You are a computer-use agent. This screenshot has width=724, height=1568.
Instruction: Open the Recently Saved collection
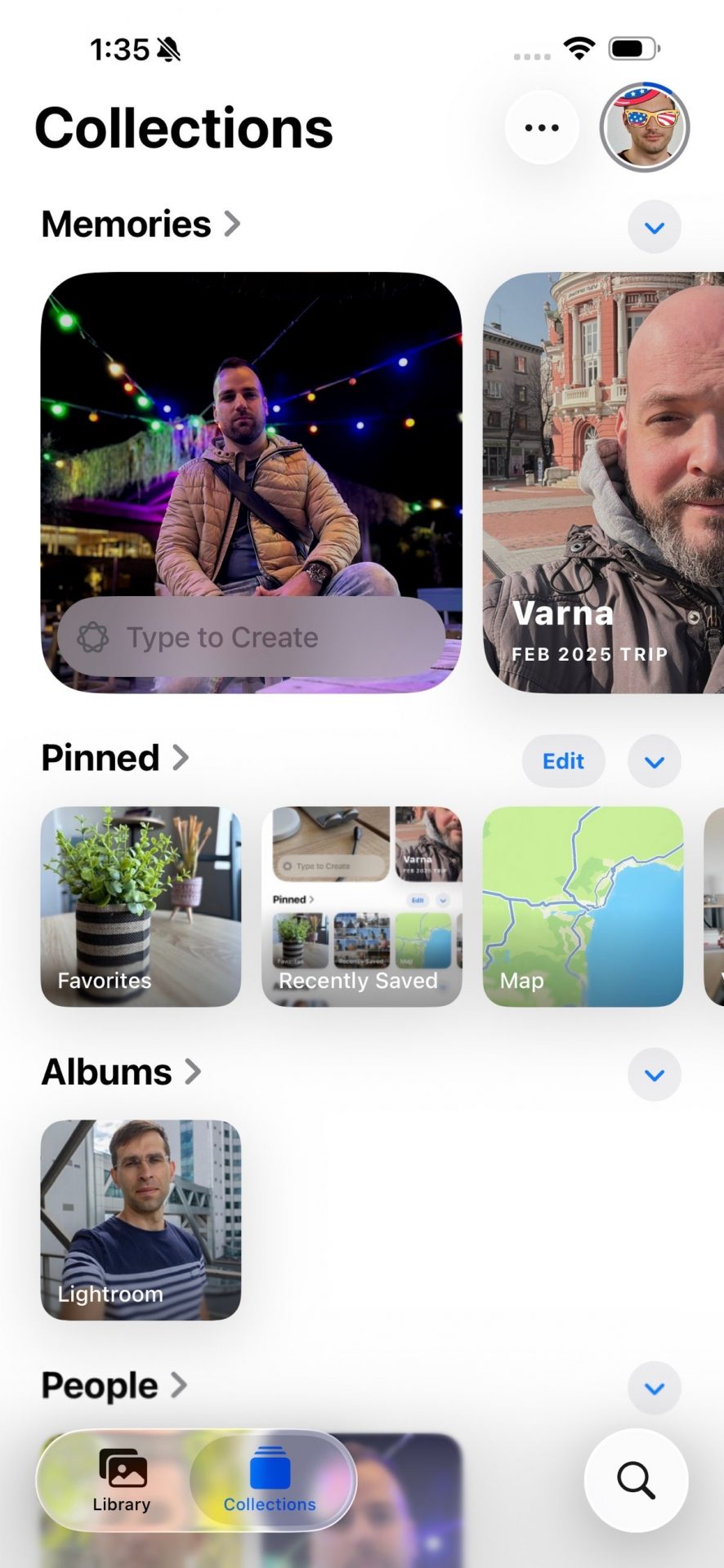pyautogui.click(x=361, y=906)
